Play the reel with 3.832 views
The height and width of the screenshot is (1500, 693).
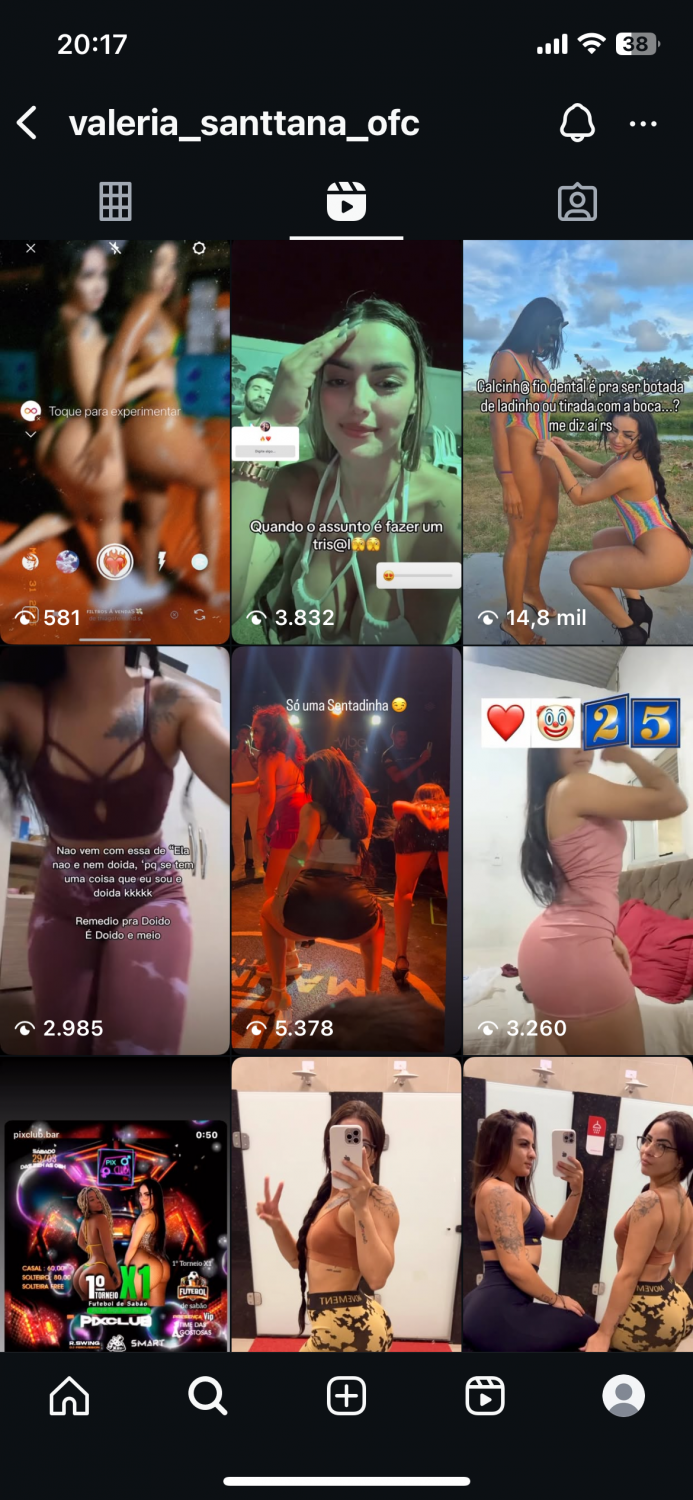[x=346, y=440]
